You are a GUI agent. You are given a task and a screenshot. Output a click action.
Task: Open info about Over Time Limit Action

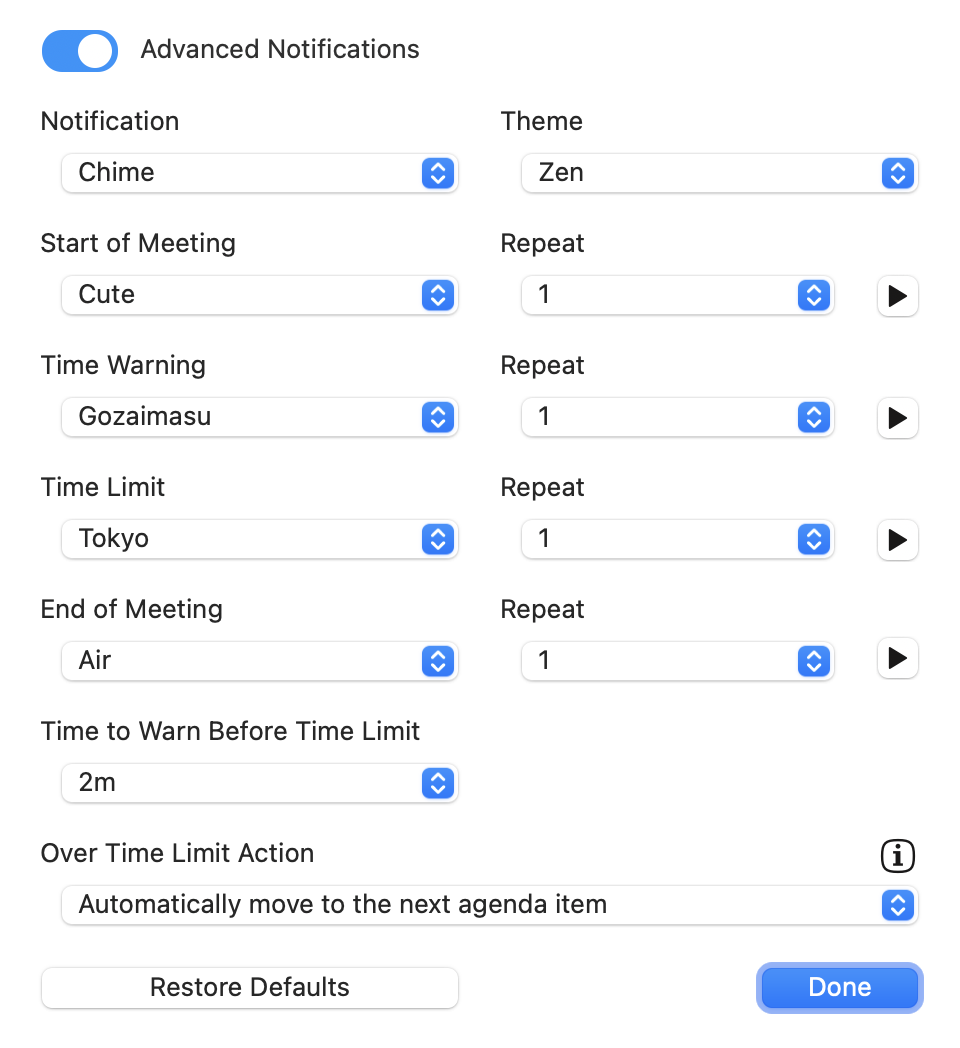tap(898, 856)
